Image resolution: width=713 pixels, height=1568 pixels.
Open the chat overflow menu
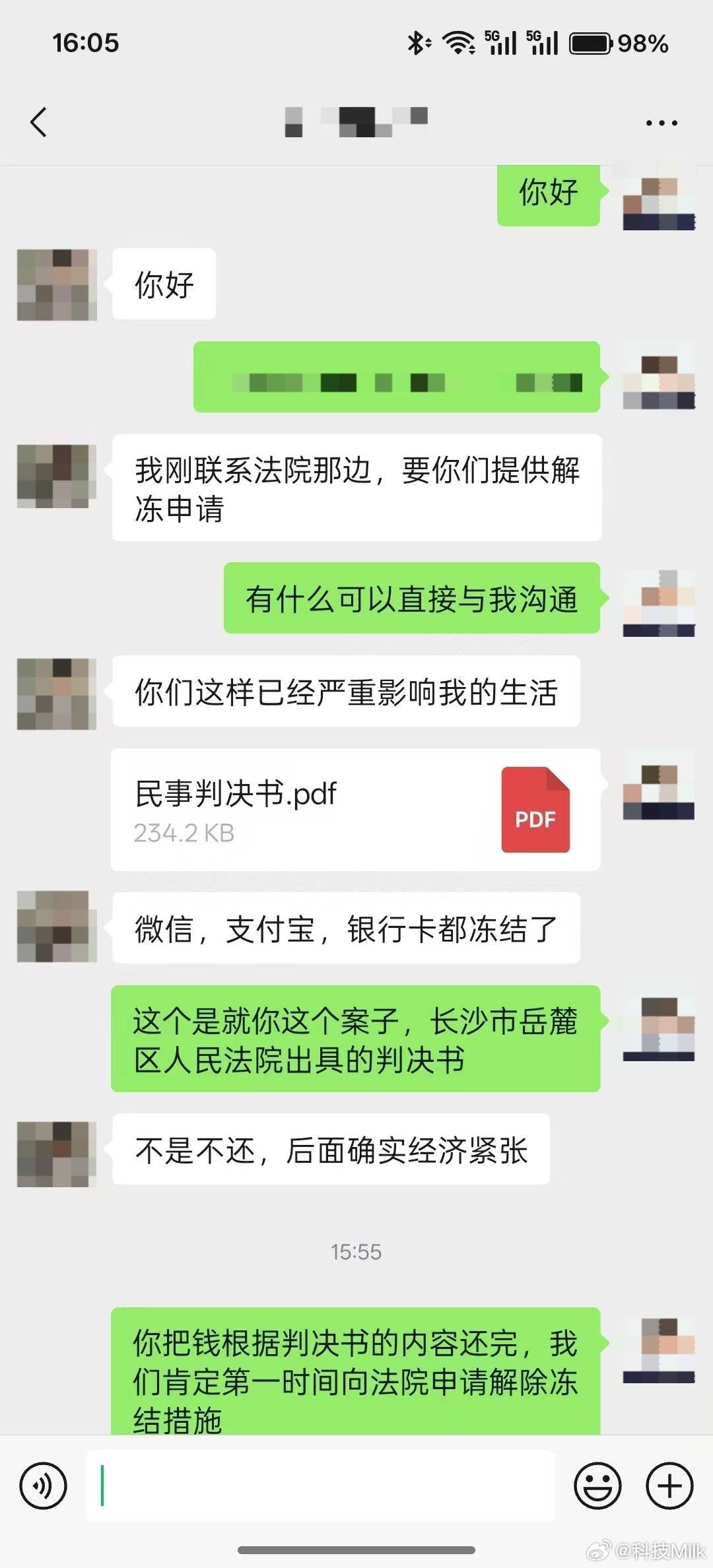coord(661,123)
